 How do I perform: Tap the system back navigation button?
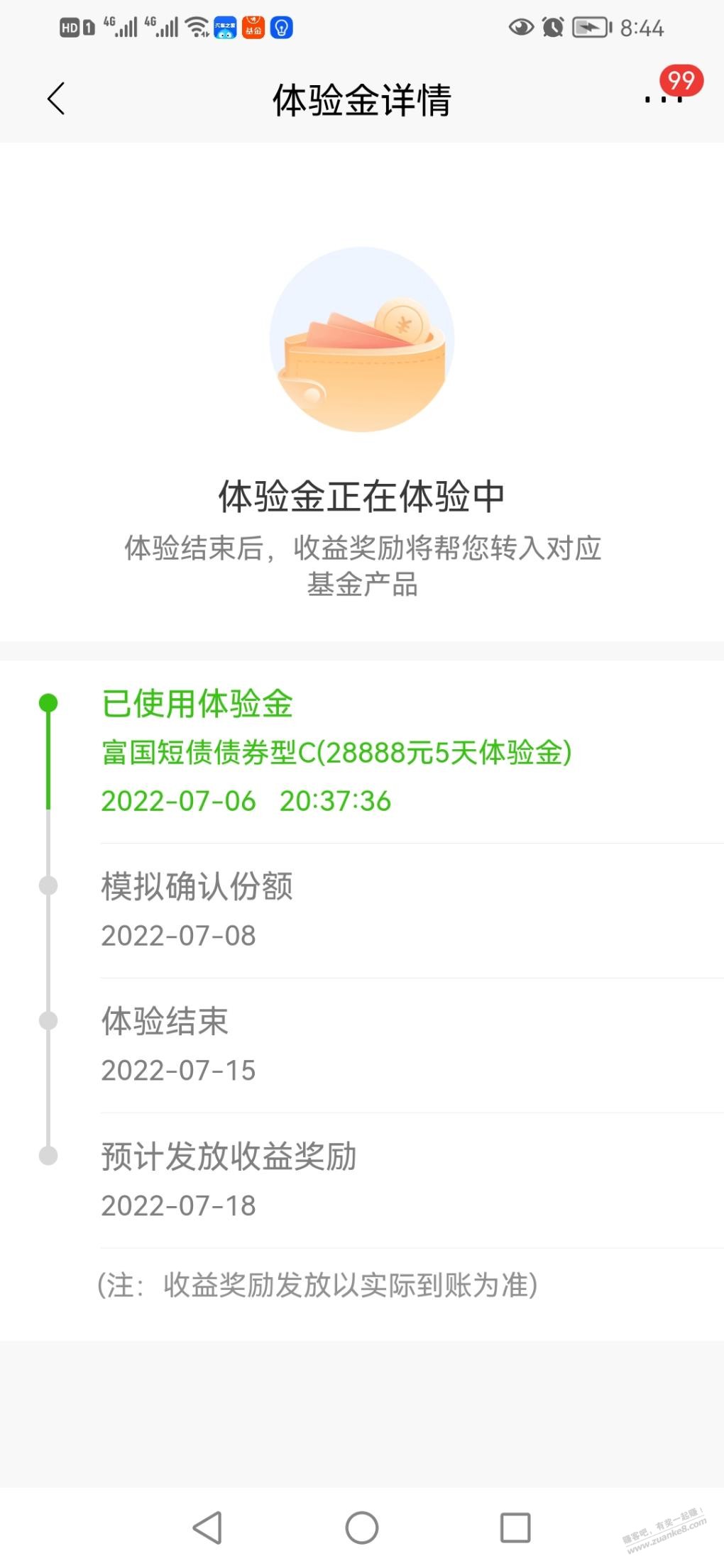tap(208, 1528)
